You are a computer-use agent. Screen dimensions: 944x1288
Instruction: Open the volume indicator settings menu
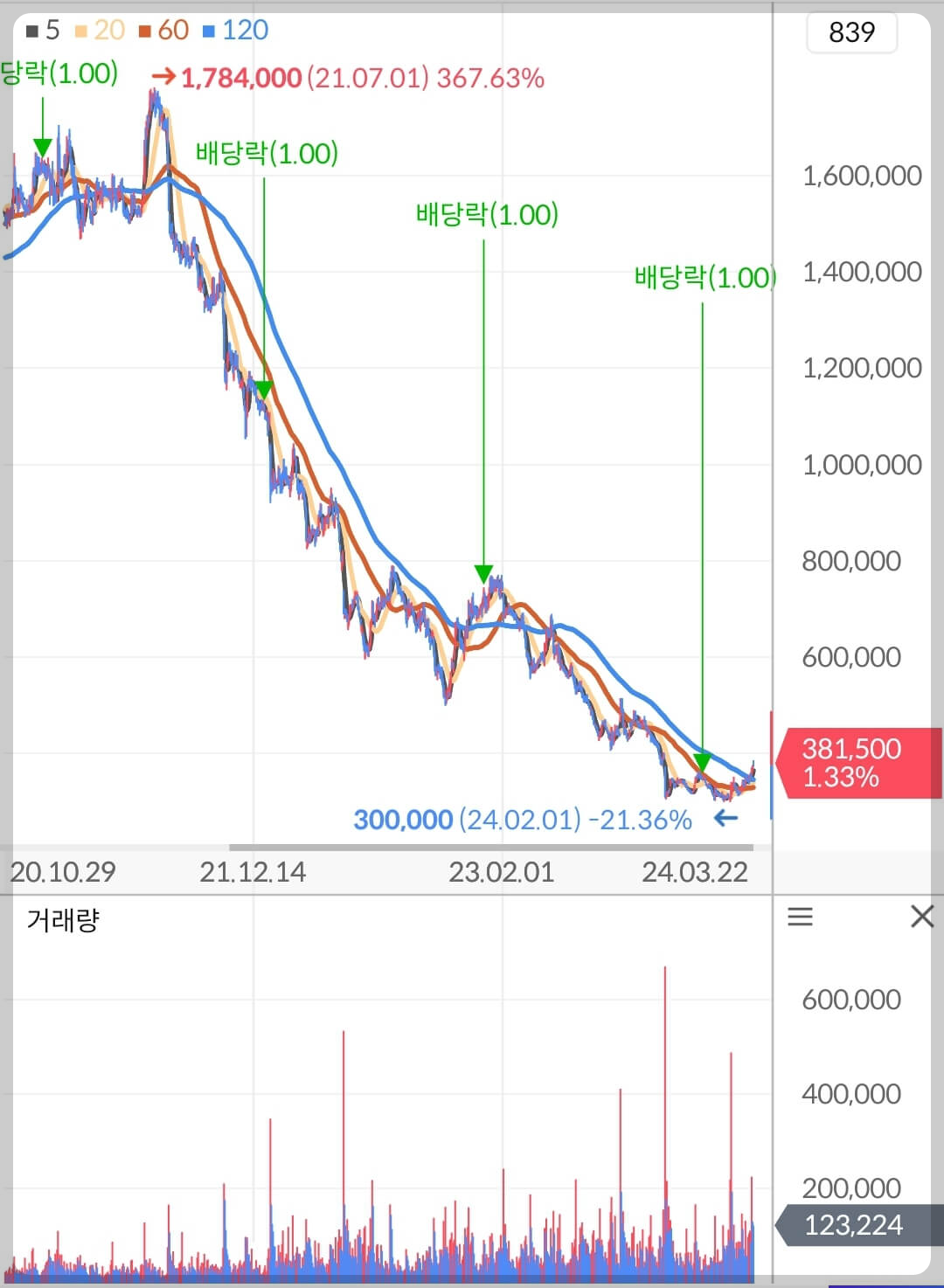pos(800,917)
